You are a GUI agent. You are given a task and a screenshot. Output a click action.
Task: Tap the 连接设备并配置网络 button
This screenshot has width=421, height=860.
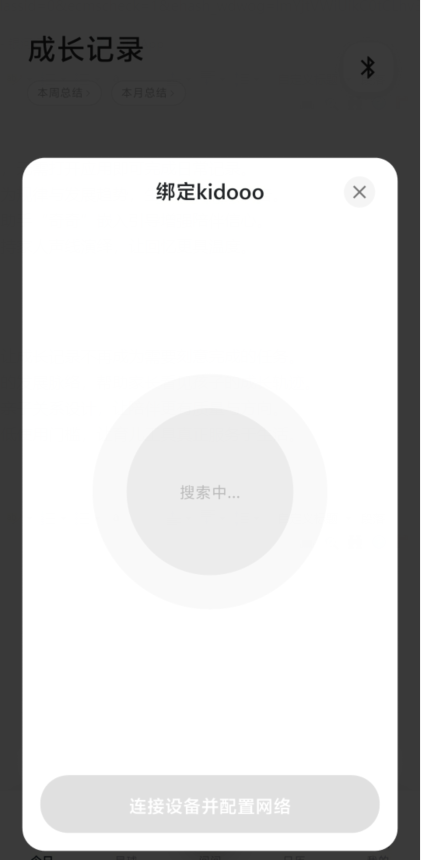[210, 804]
